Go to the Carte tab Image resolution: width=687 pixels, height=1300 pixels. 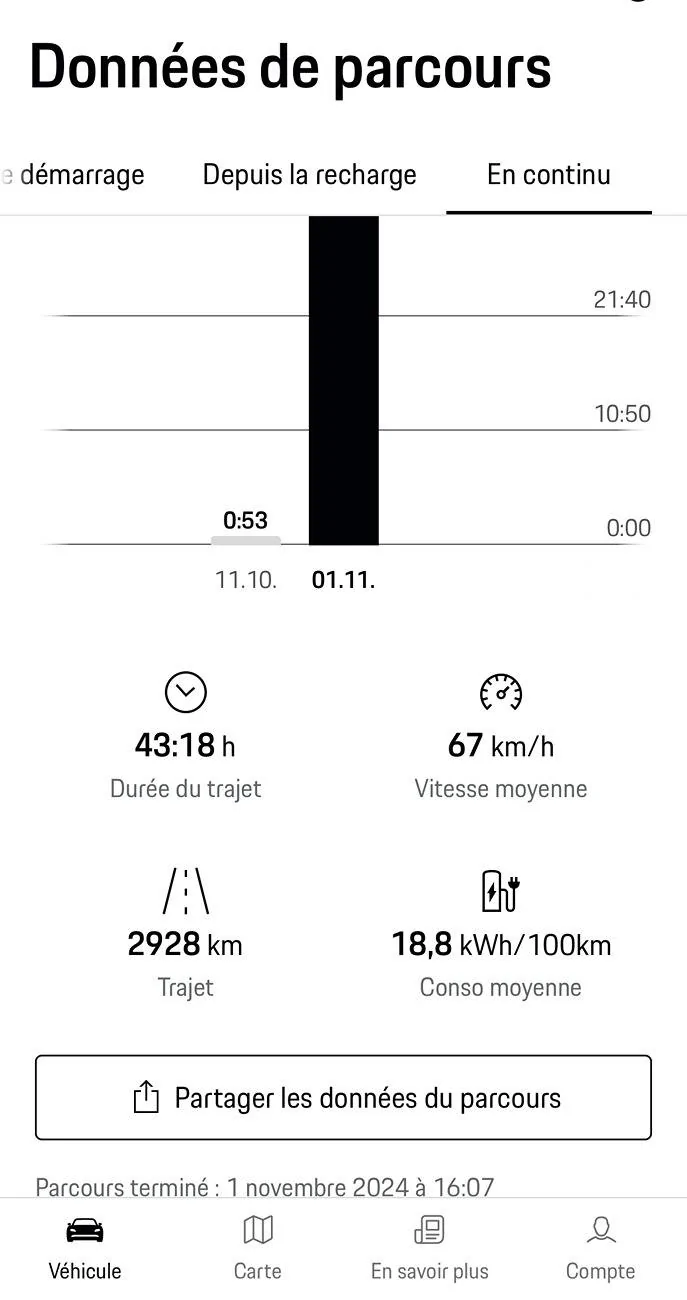pyautogui.click(x=257, y=1248)
